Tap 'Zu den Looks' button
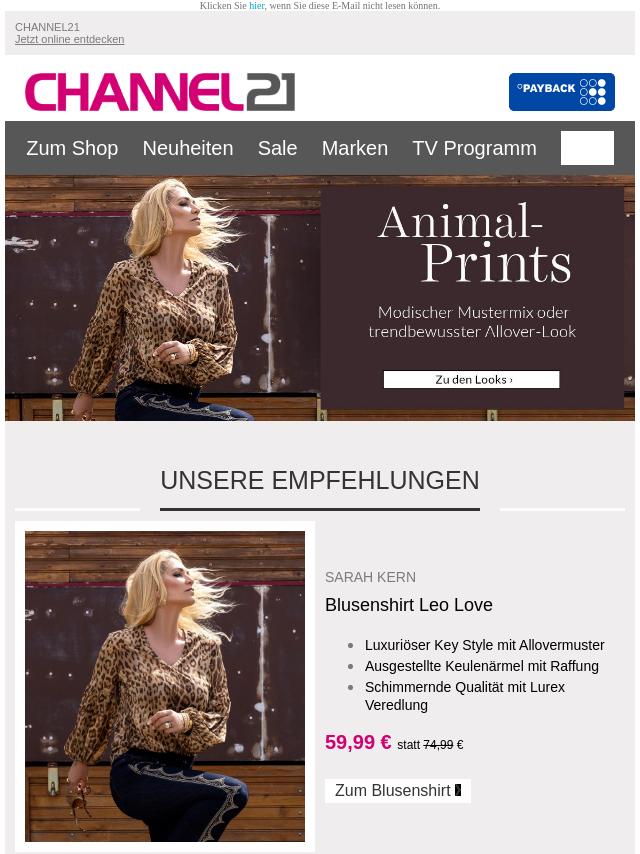Image resolution: width=640 pixels, height=854 pixels. (471, 380)
